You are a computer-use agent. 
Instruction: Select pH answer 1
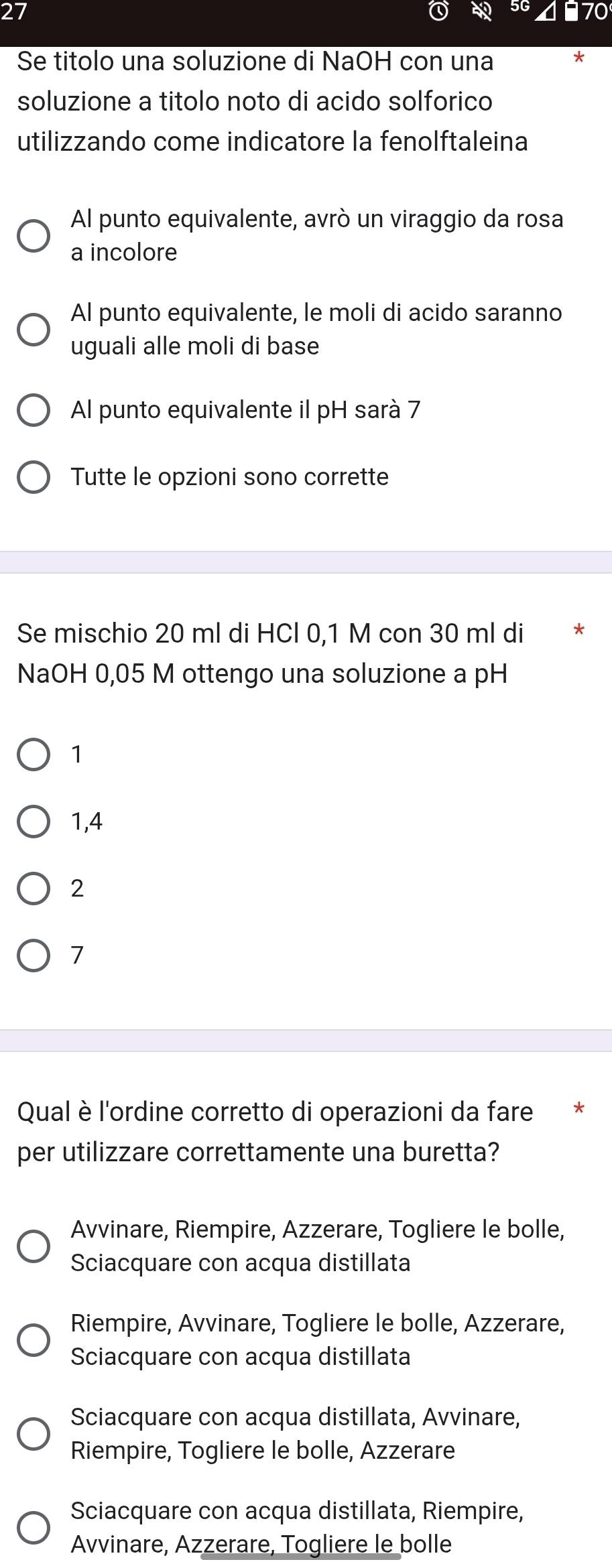pyautogui.click(x=34, y=755)
